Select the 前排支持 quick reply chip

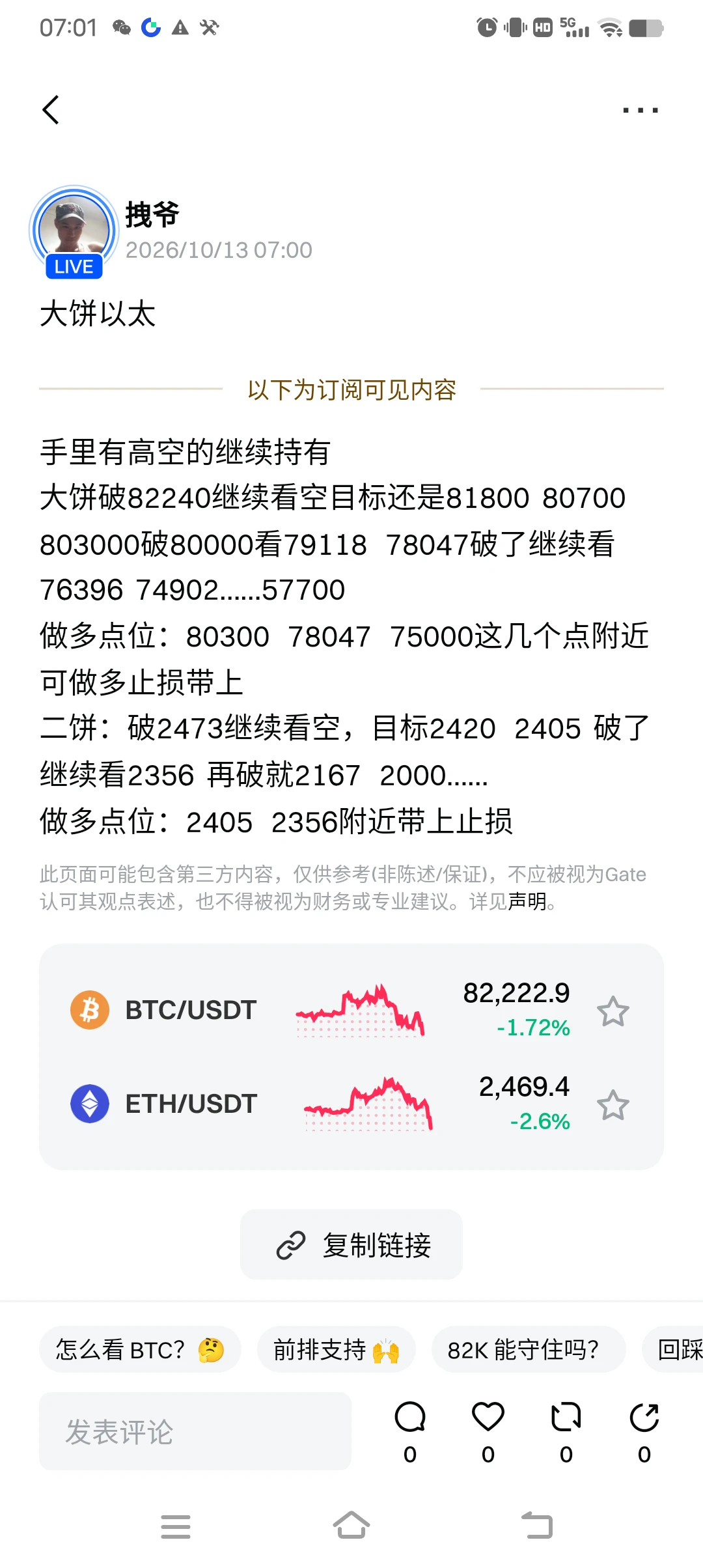[x=336, y=1350]
